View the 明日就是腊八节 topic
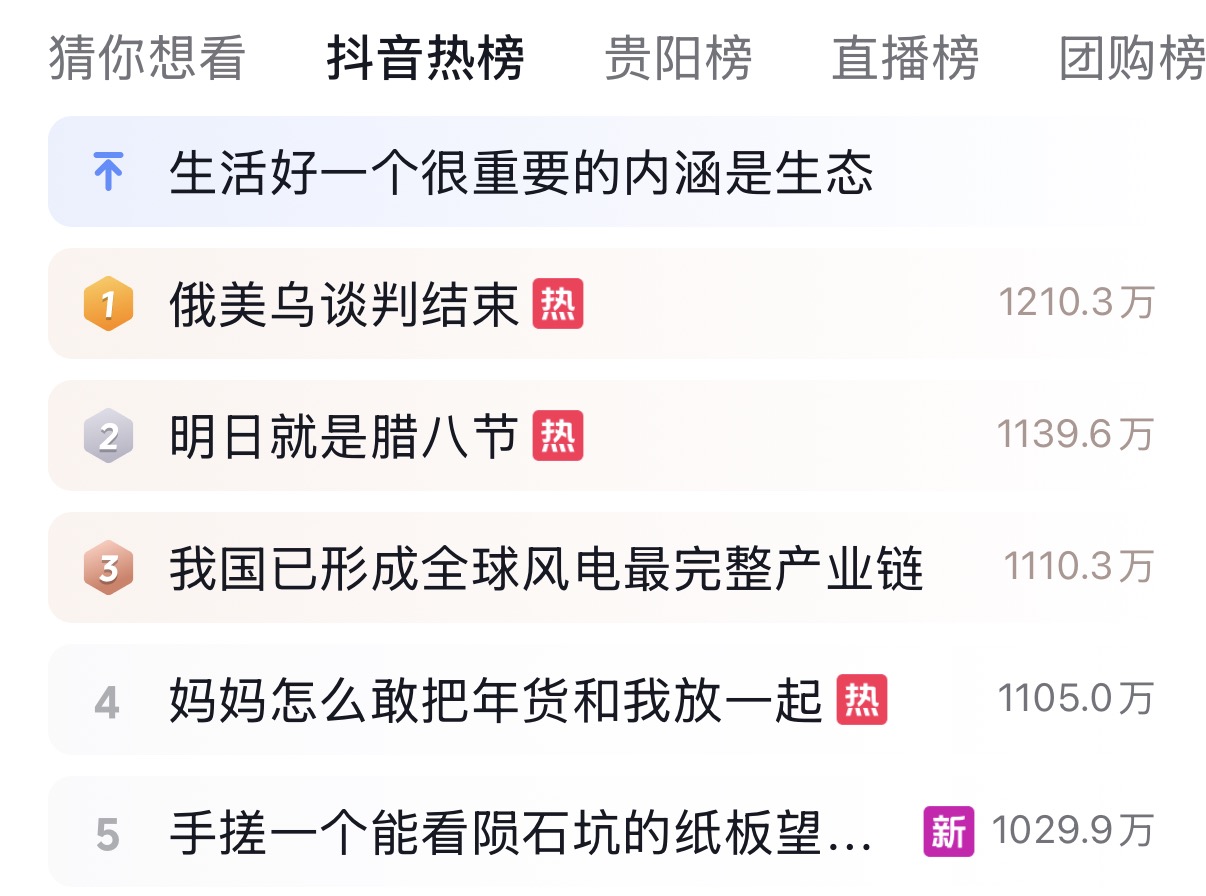The image size is (1206, 896). 345,436
